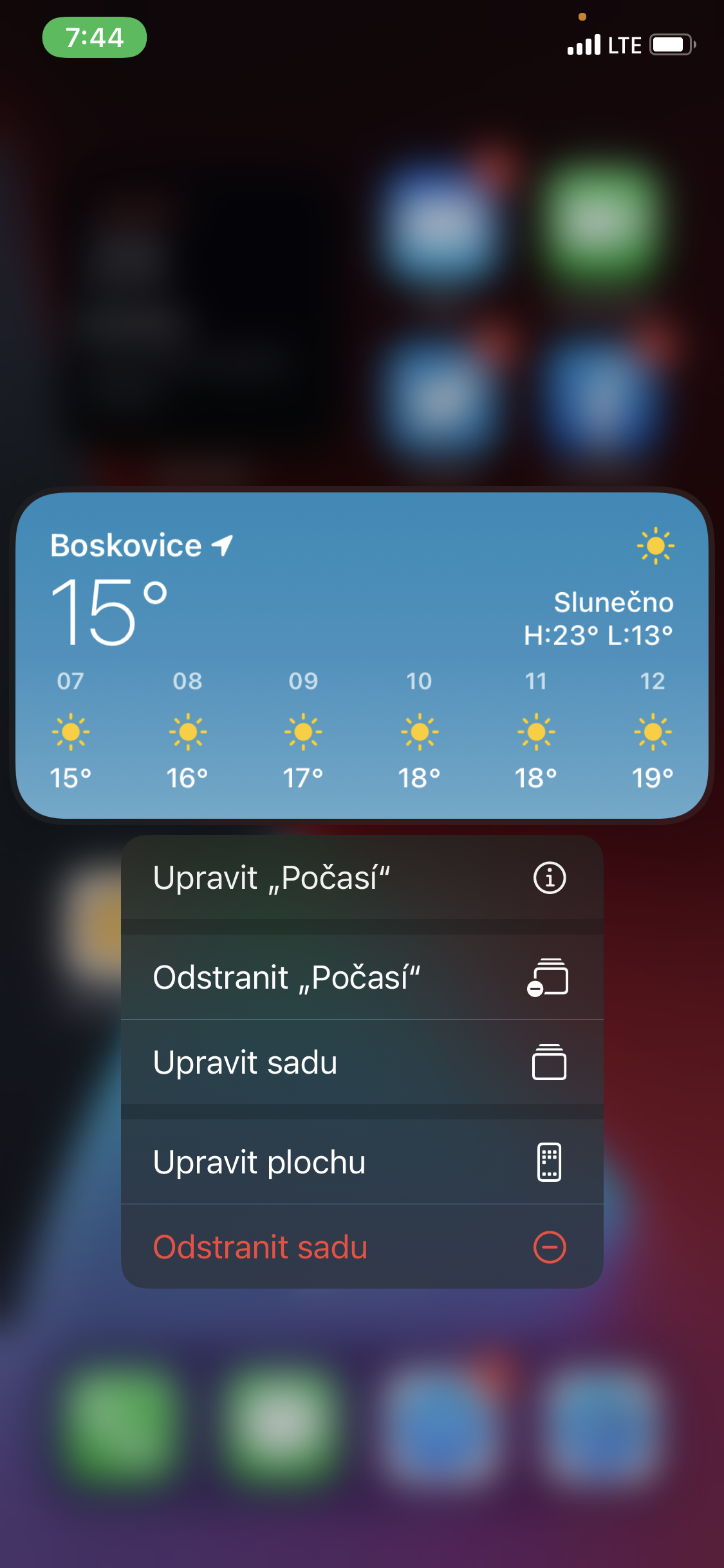724x1568 pixels.
Task: Tap the red Odstranit sadu option
Action: (362, 1247)
